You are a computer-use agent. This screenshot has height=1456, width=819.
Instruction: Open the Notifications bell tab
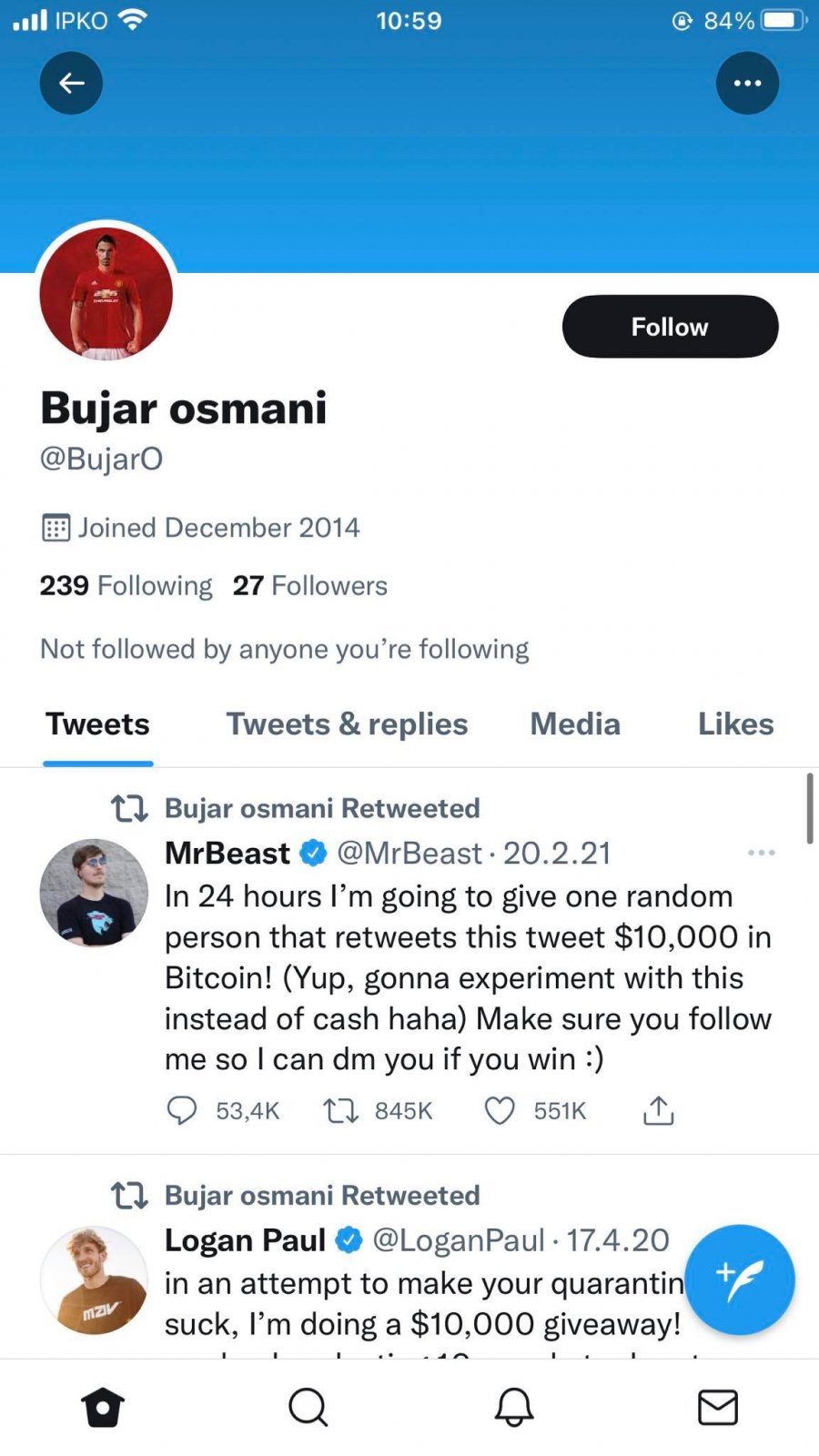click(x=513, y=1408)
